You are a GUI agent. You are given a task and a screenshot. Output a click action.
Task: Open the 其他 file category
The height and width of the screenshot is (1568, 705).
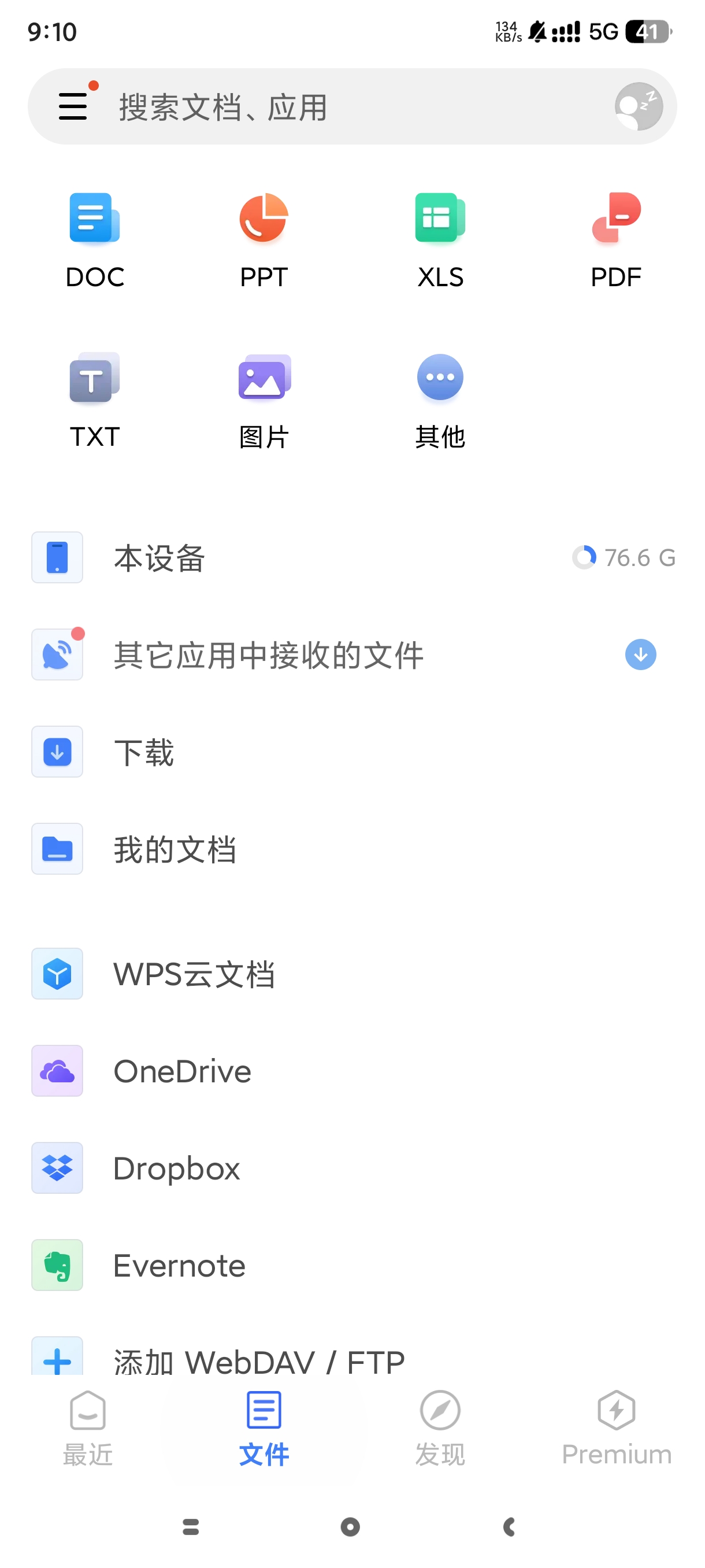point(440,400)
